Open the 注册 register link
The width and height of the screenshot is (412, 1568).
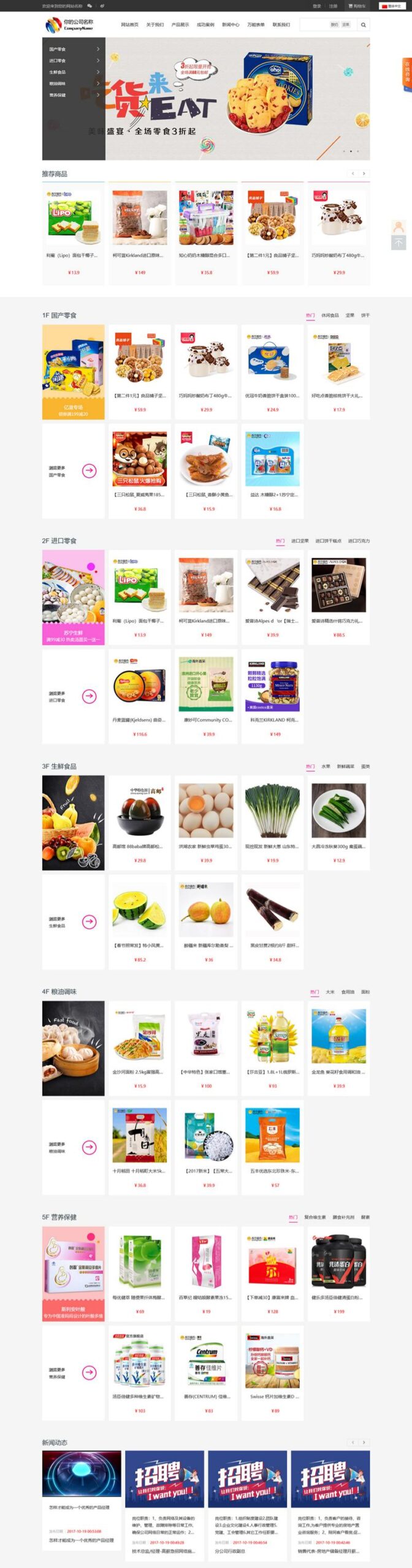tap(333, 6)
